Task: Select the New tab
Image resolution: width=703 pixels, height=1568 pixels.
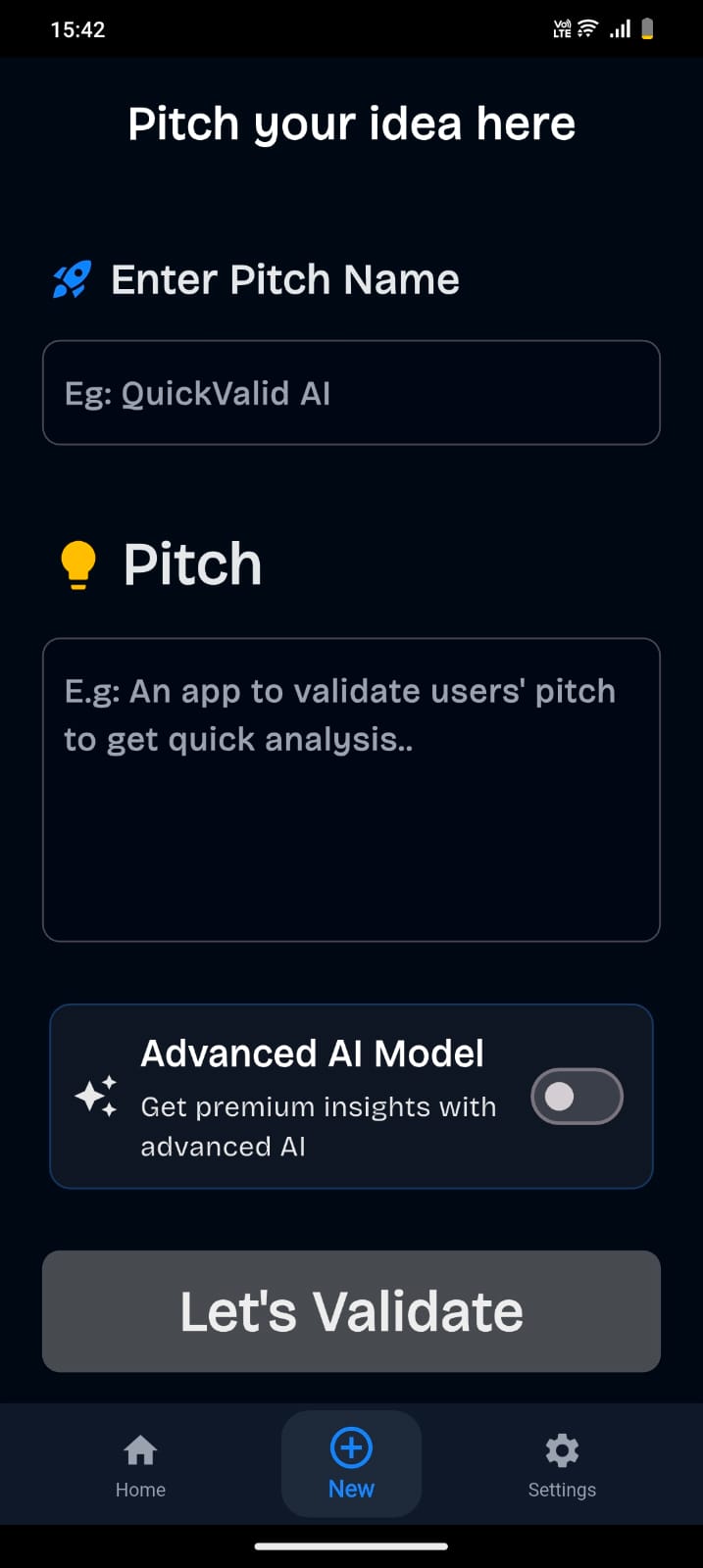Action: 351,1465
